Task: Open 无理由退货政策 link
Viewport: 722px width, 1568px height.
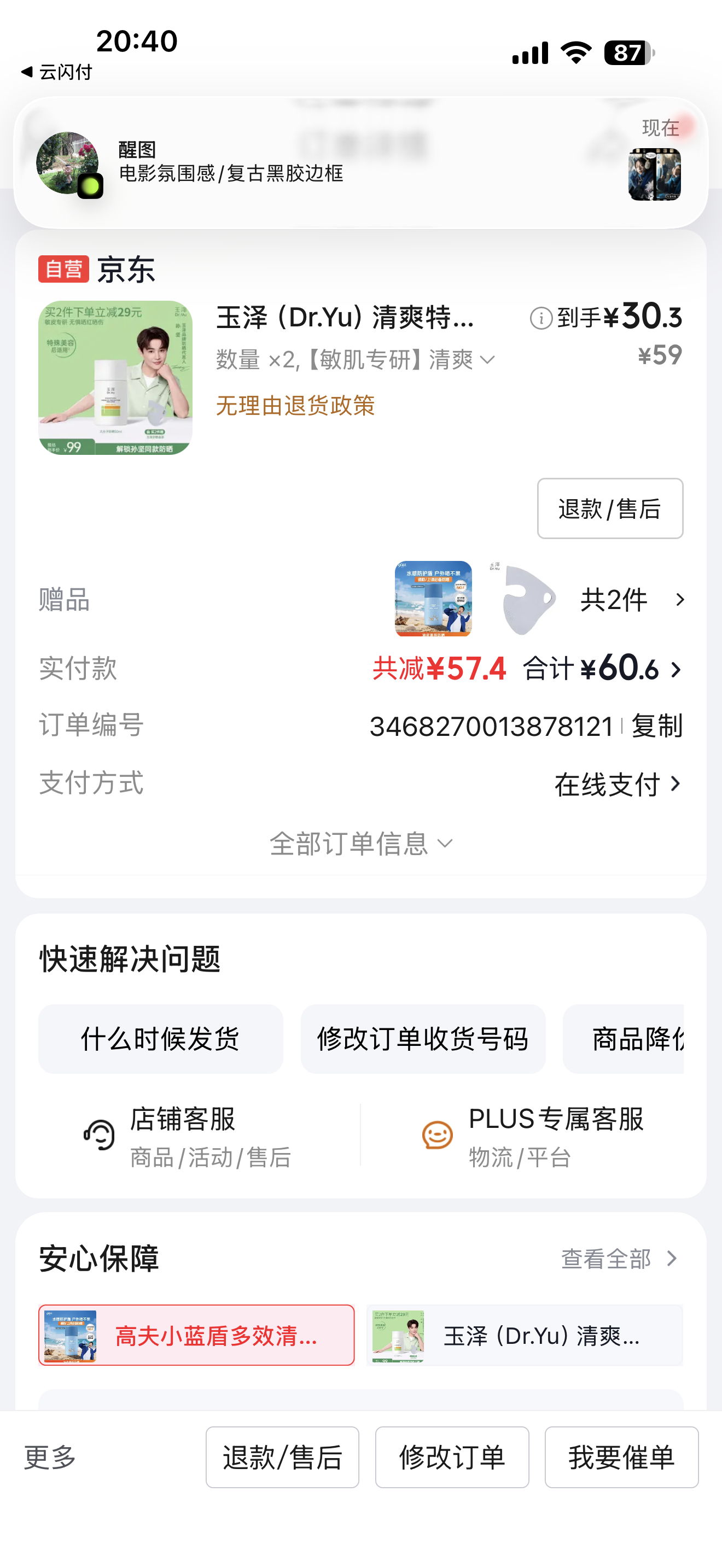Action: pyautogui.click(x=295, y=405)
